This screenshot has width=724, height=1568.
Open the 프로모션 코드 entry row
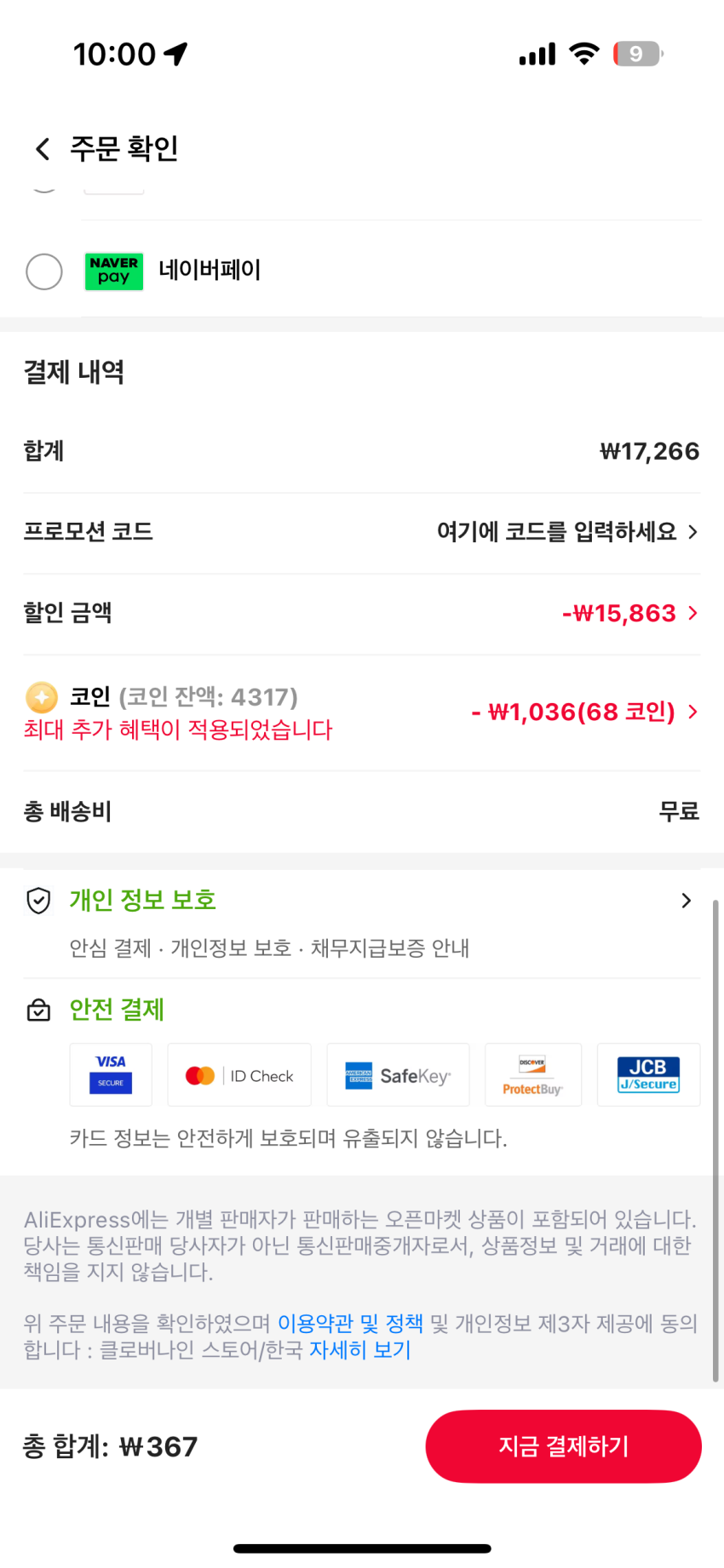pyautogui.click(x=361, y=532)
